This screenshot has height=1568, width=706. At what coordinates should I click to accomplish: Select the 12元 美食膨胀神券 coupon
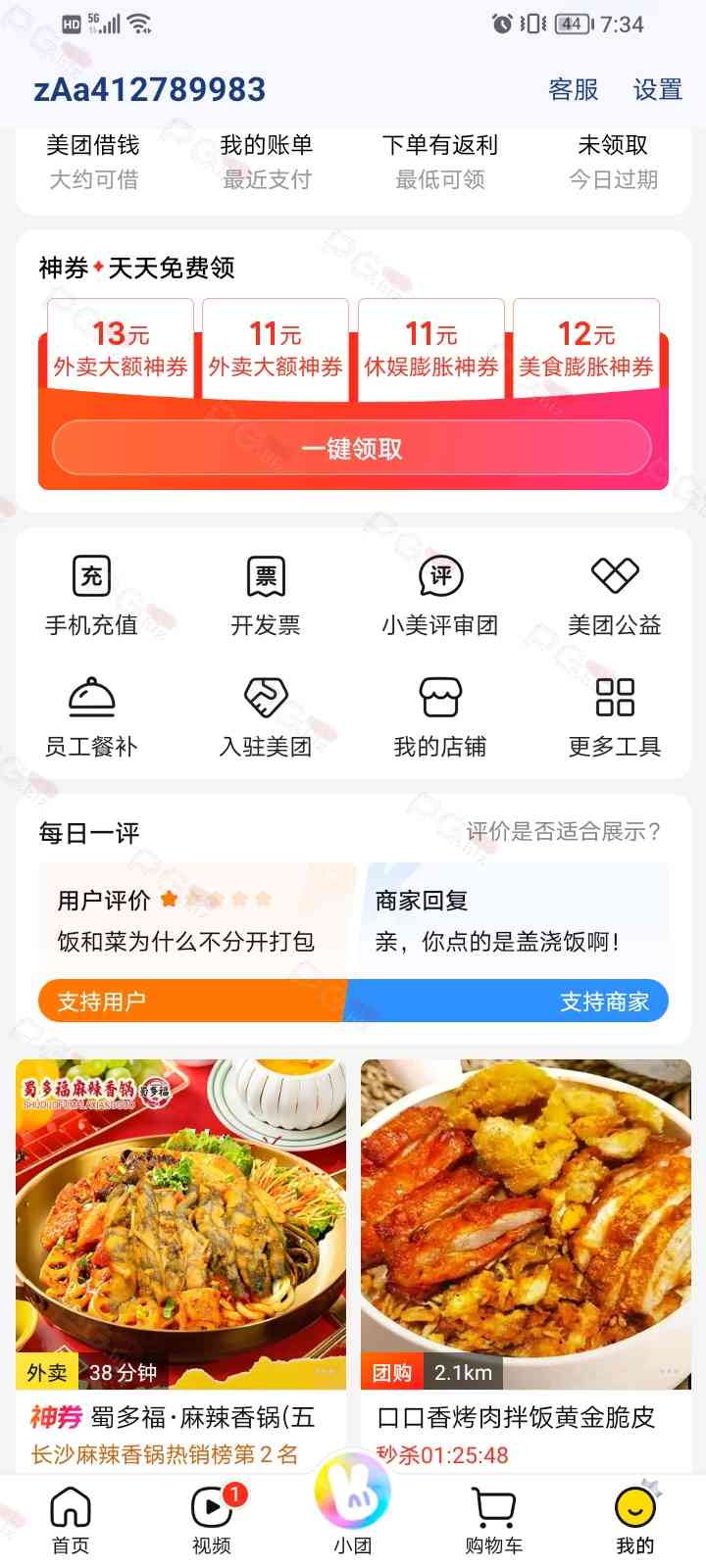586,349
